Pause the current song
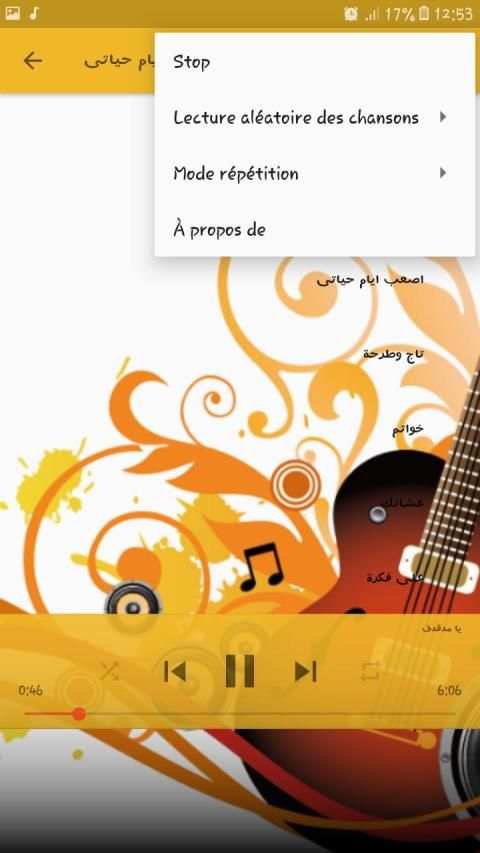 point(240,671)
